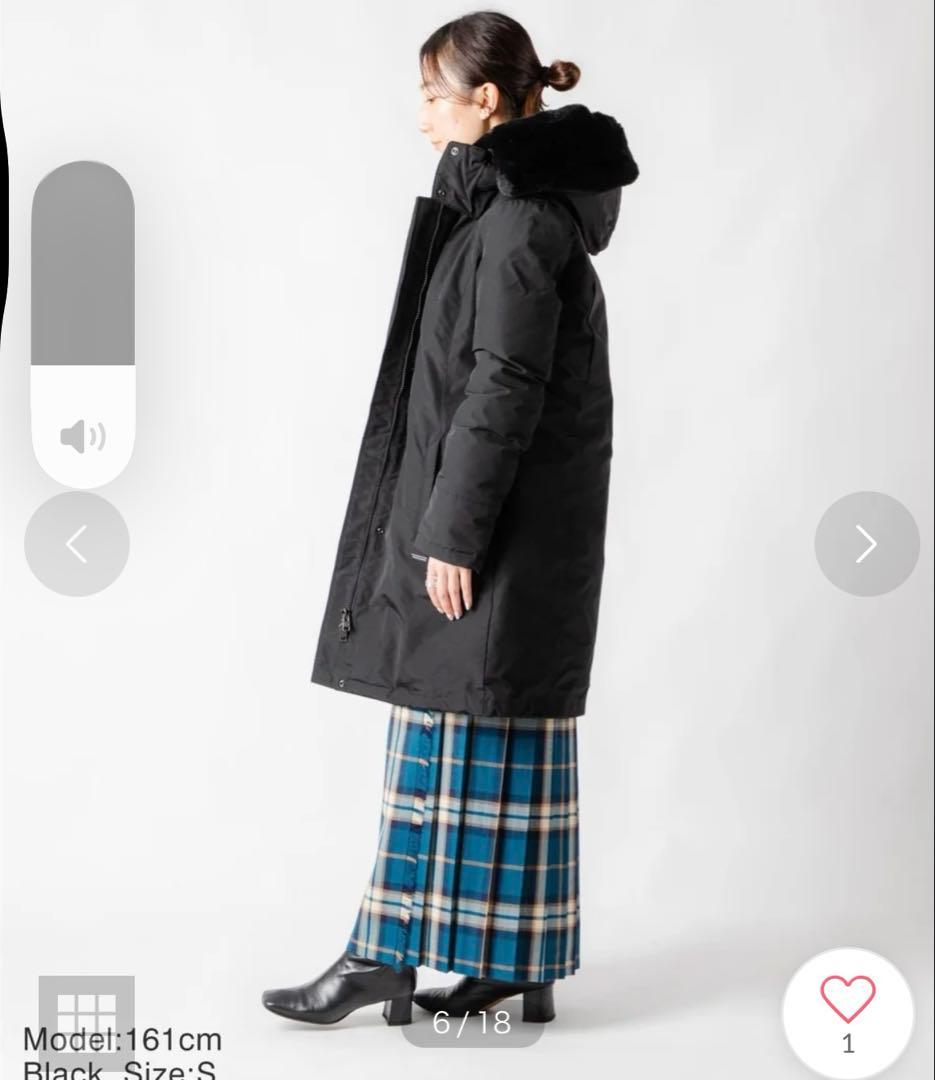Go to the previous product photo
935x1080 pixels.
click(77, 544)
